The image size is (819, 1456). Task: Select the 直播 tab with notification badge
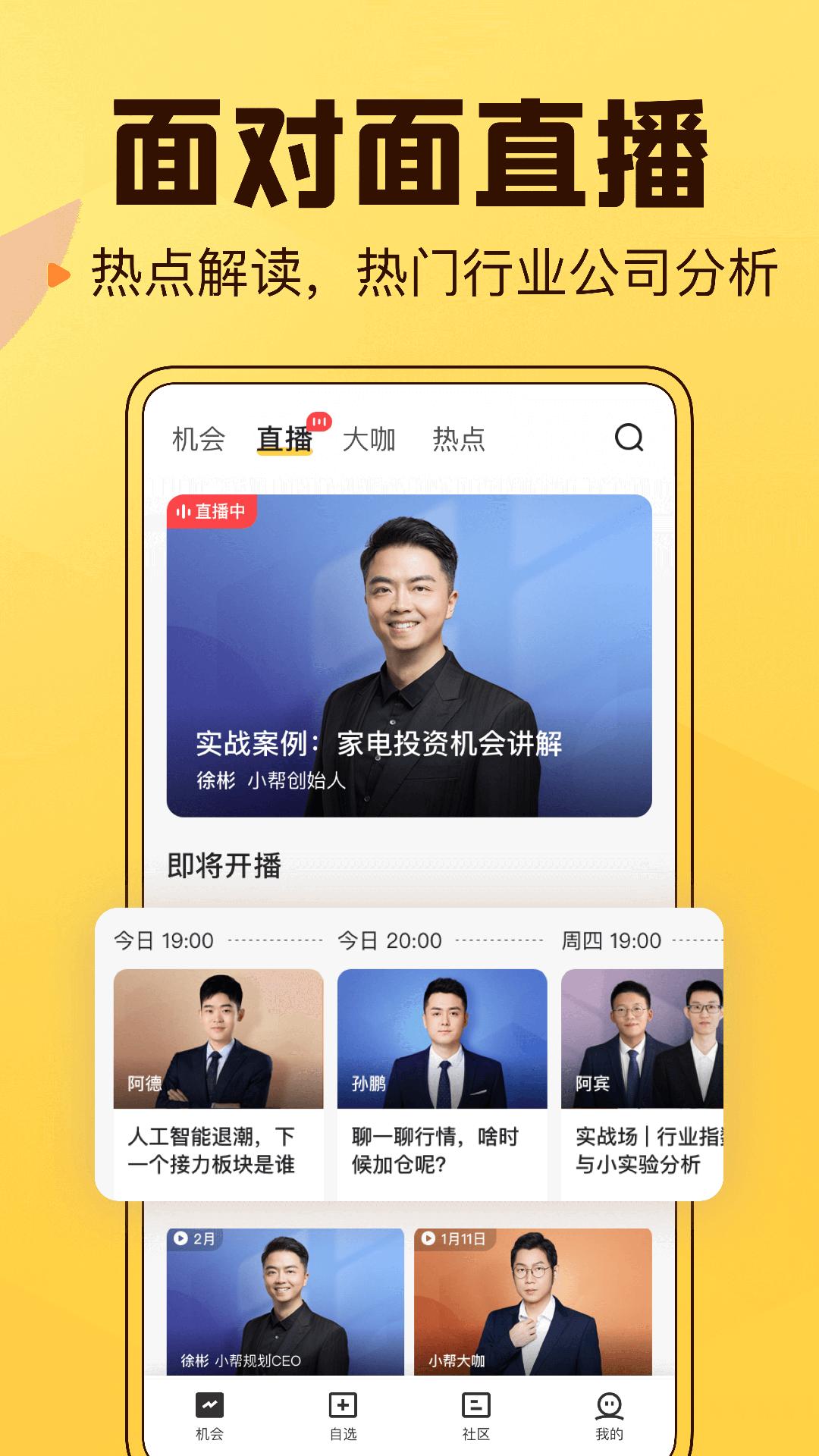click(284, 438)
